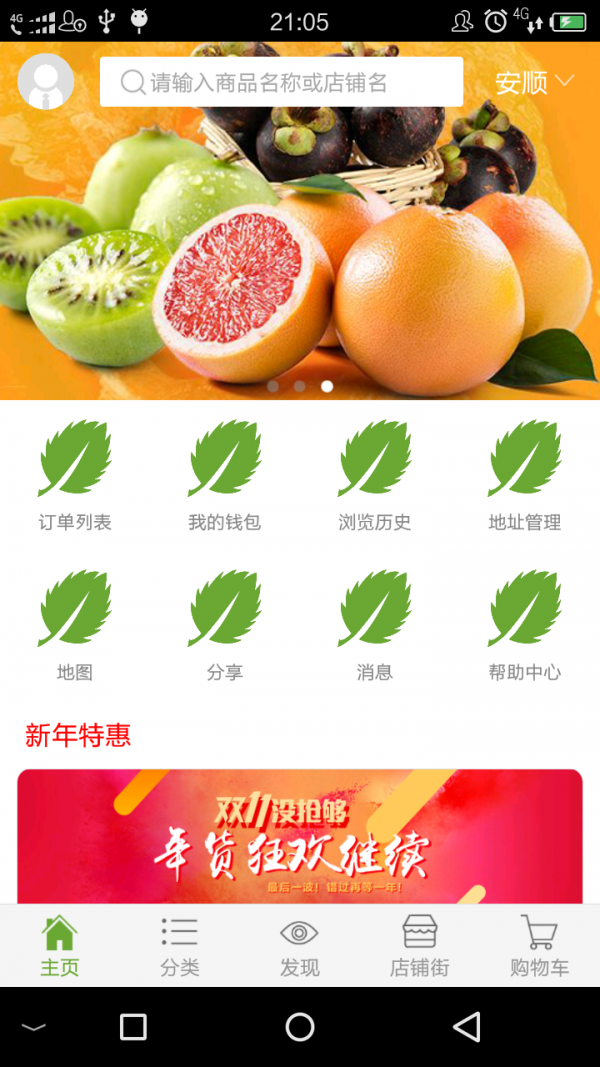Open the fruit promotion banner

[300, 221]
